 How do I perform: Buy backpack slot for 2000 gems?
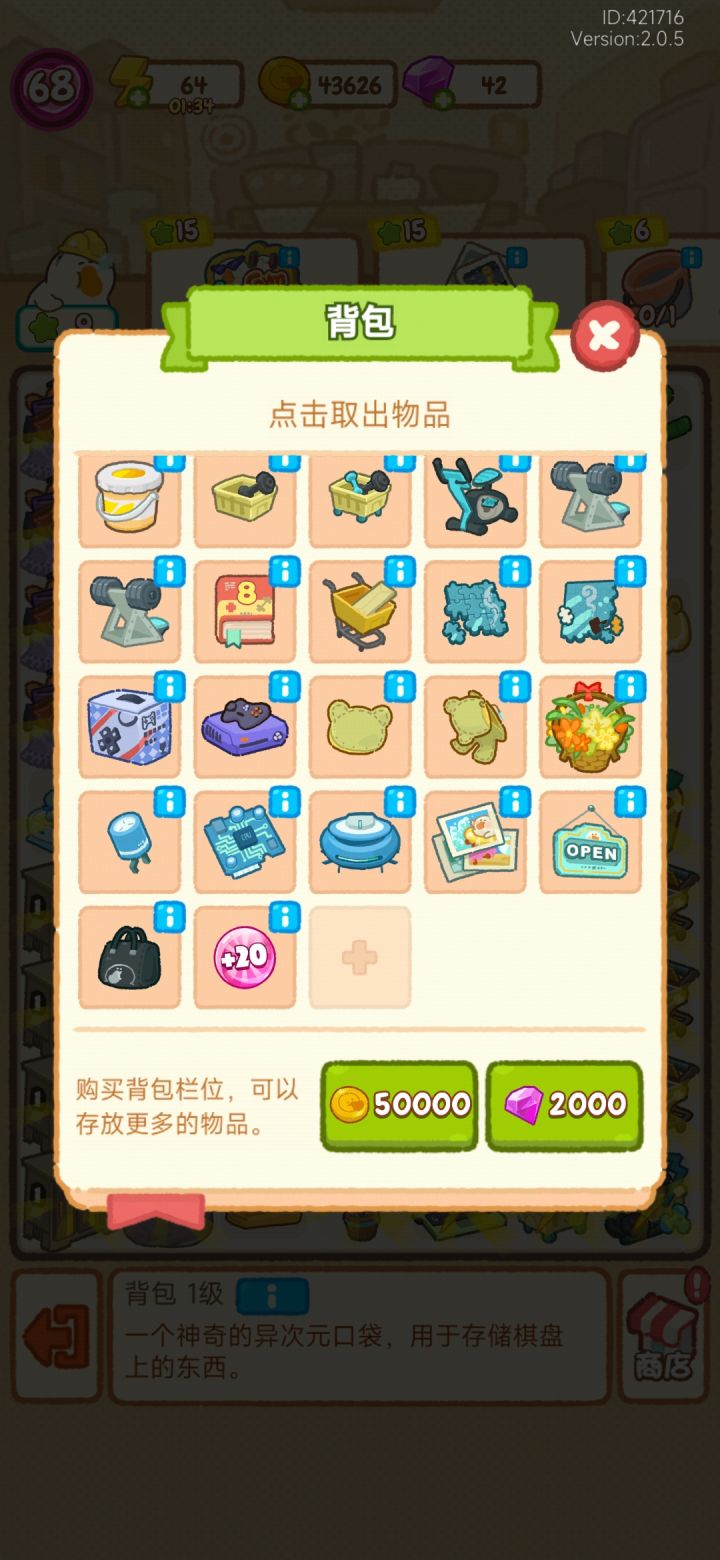[564, 1105]
